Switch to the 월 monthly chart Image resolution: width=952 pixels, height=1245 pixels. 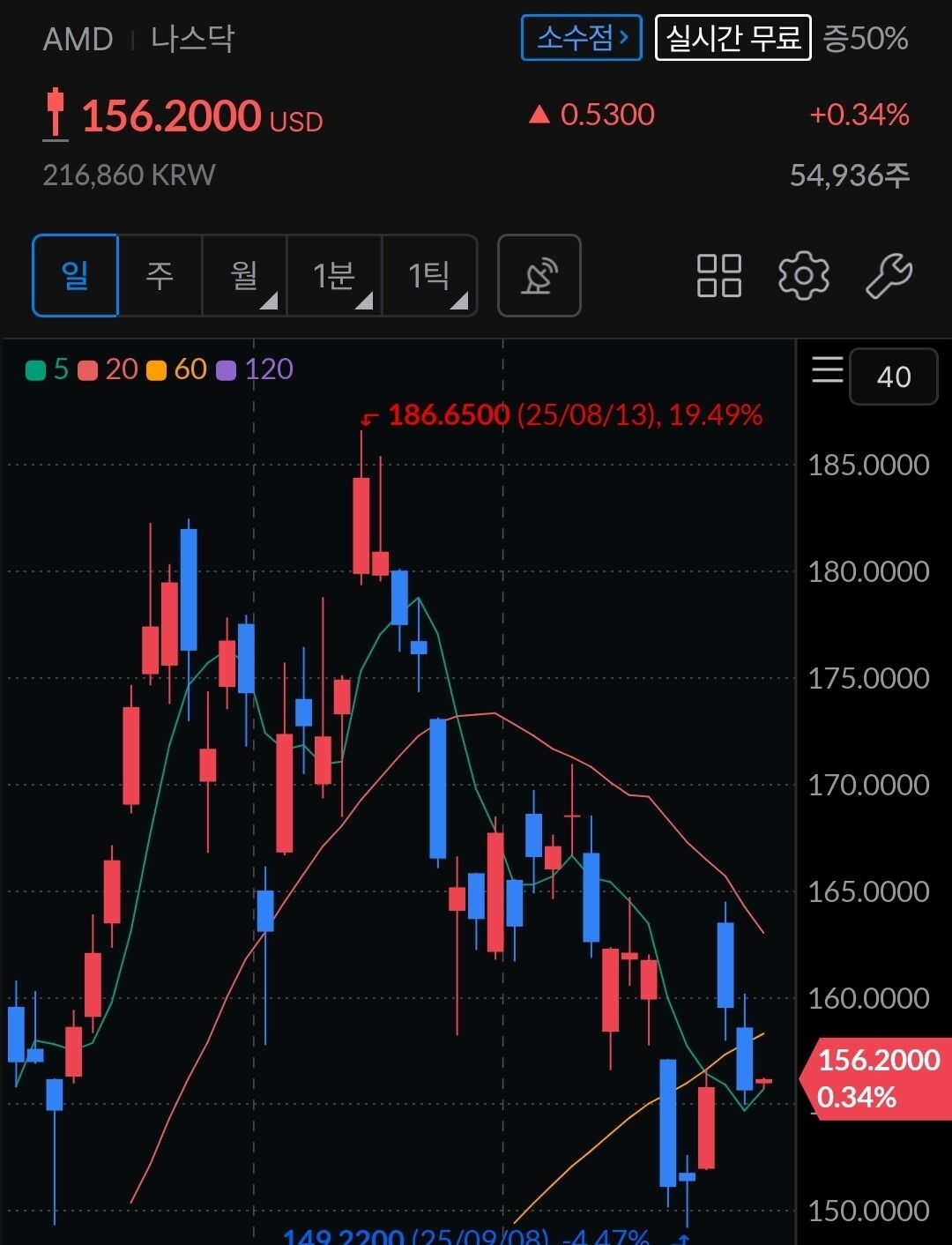click(244, 275)
